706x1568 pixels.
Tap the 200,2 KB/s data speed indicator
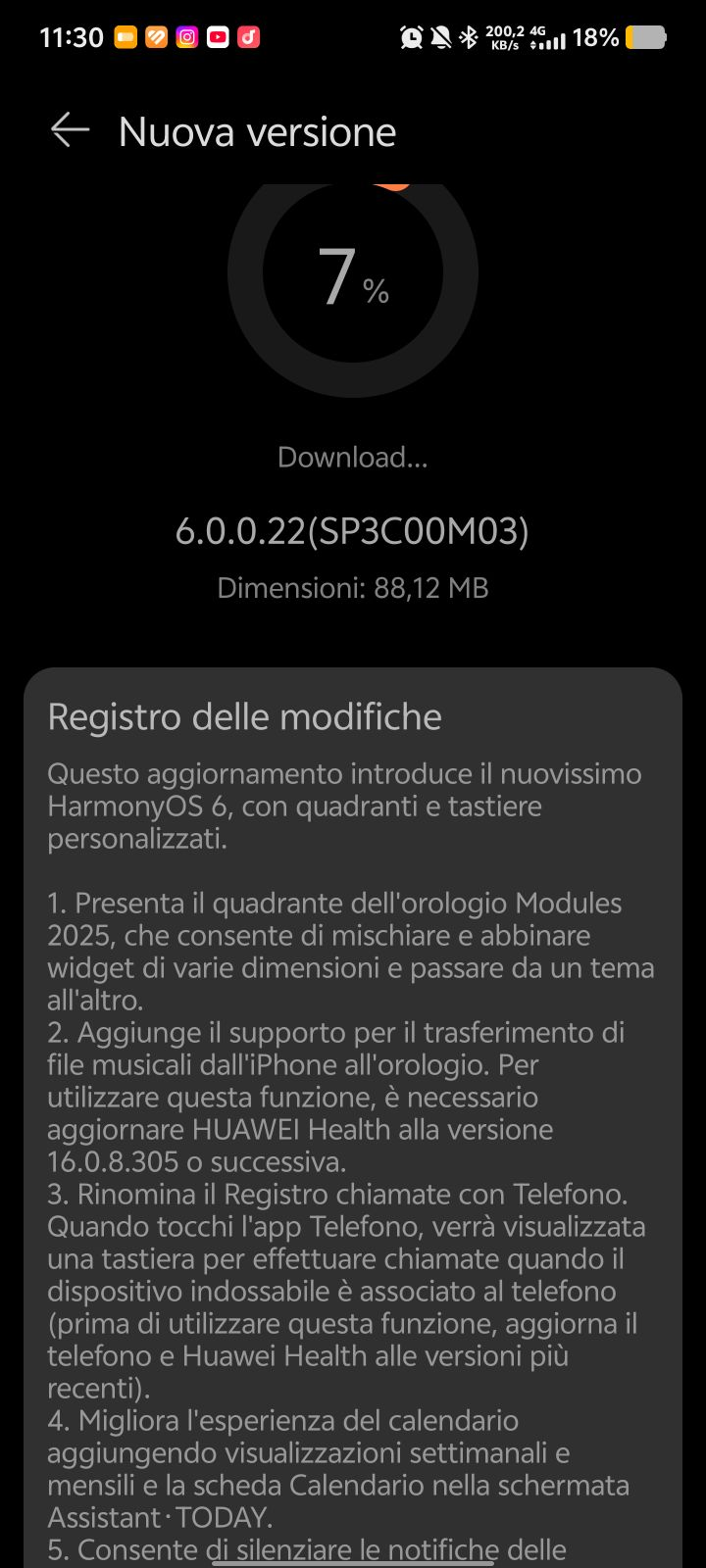[x=506, y=37]
